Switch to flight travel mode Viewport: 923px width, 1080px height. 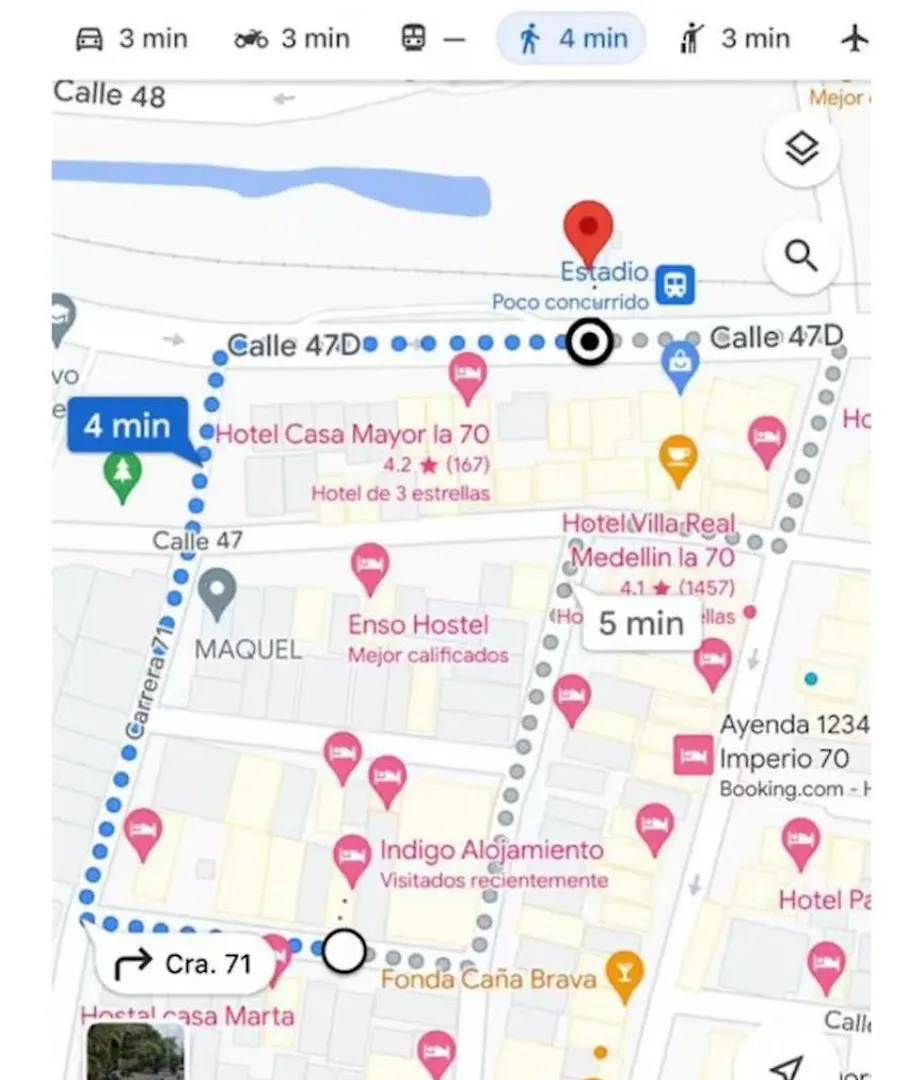(855, 39)
